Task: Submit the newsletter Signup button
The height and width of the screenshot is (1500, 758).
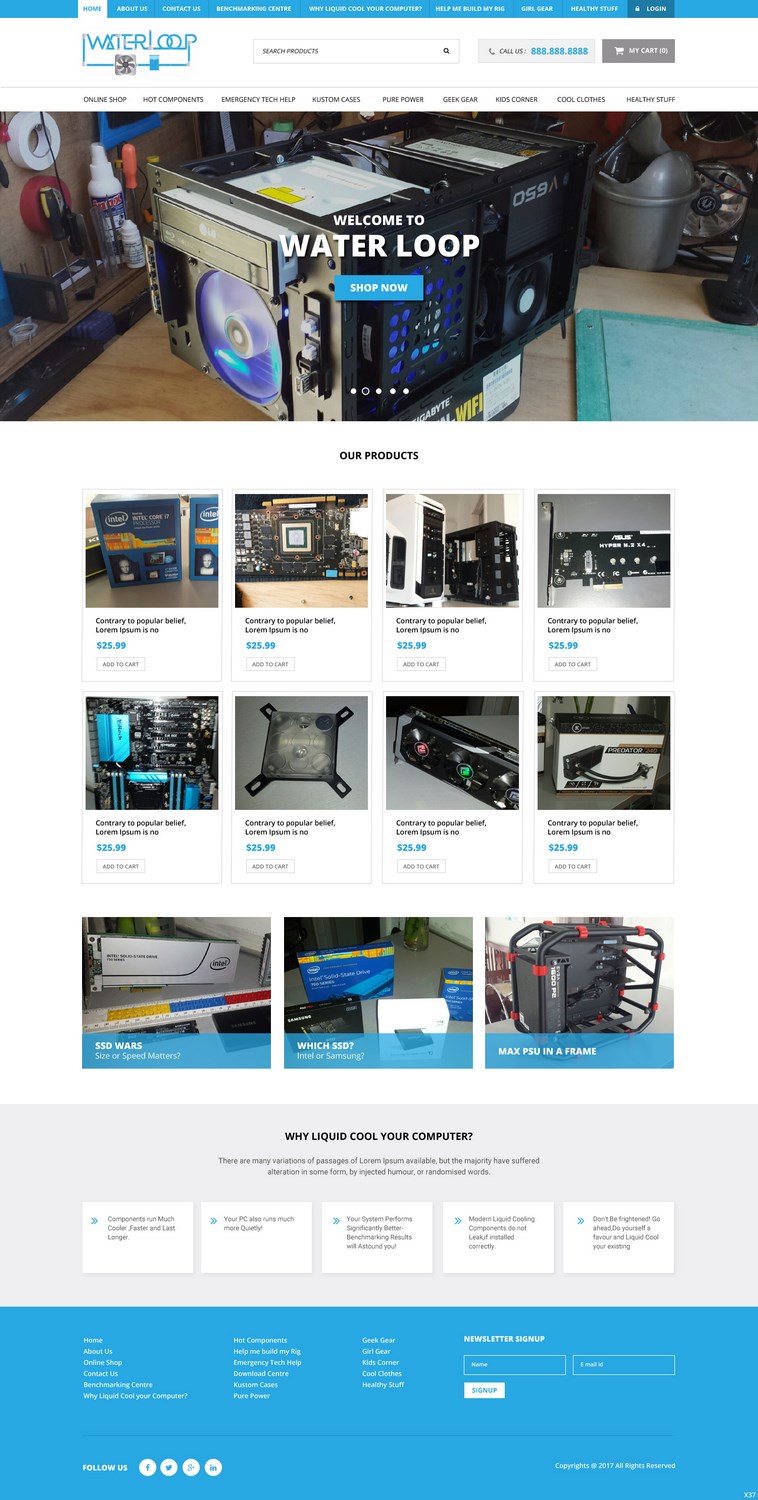Action: 484,1390
